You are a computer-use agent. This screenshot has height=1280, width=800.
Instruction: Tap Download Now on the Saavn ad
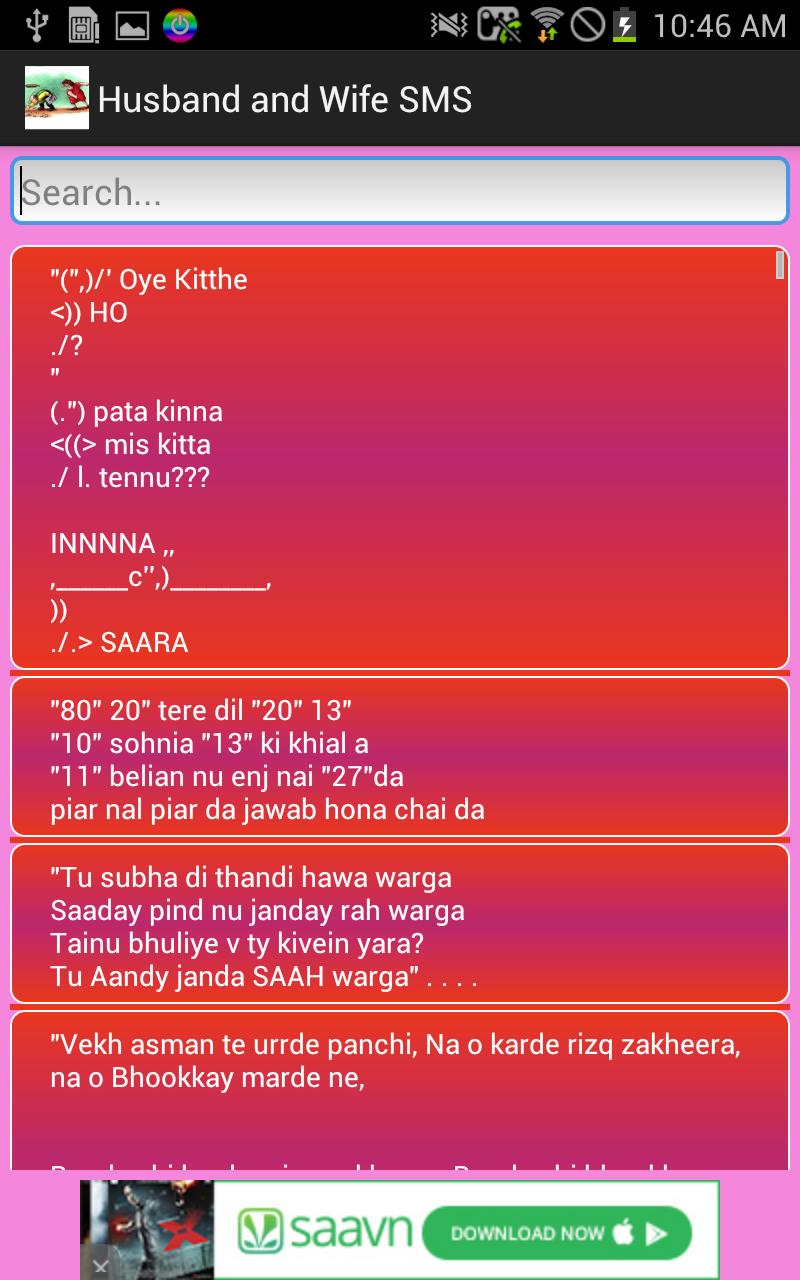click(556, 1232)
